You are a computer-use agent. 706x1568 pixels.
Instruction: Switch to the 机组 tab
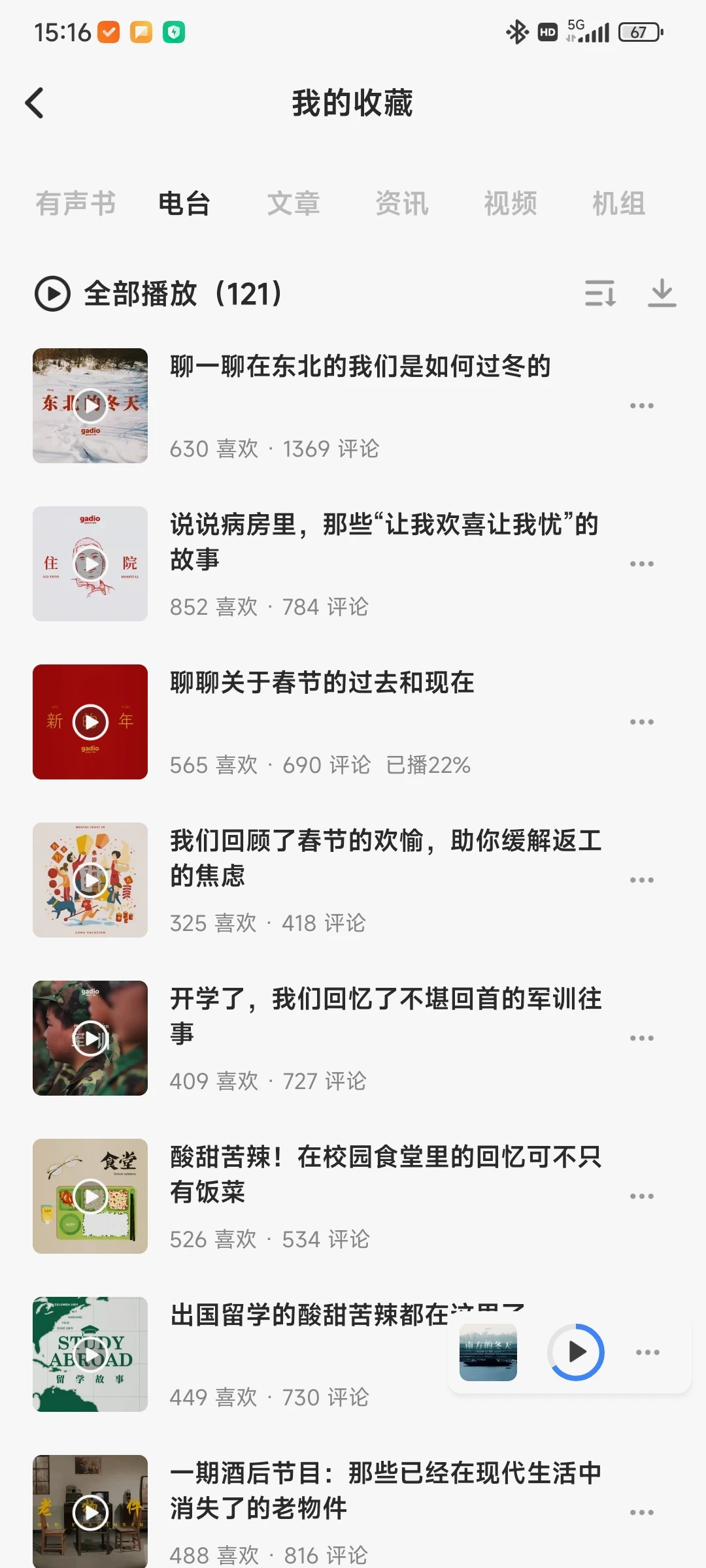[x=619, y=203]
